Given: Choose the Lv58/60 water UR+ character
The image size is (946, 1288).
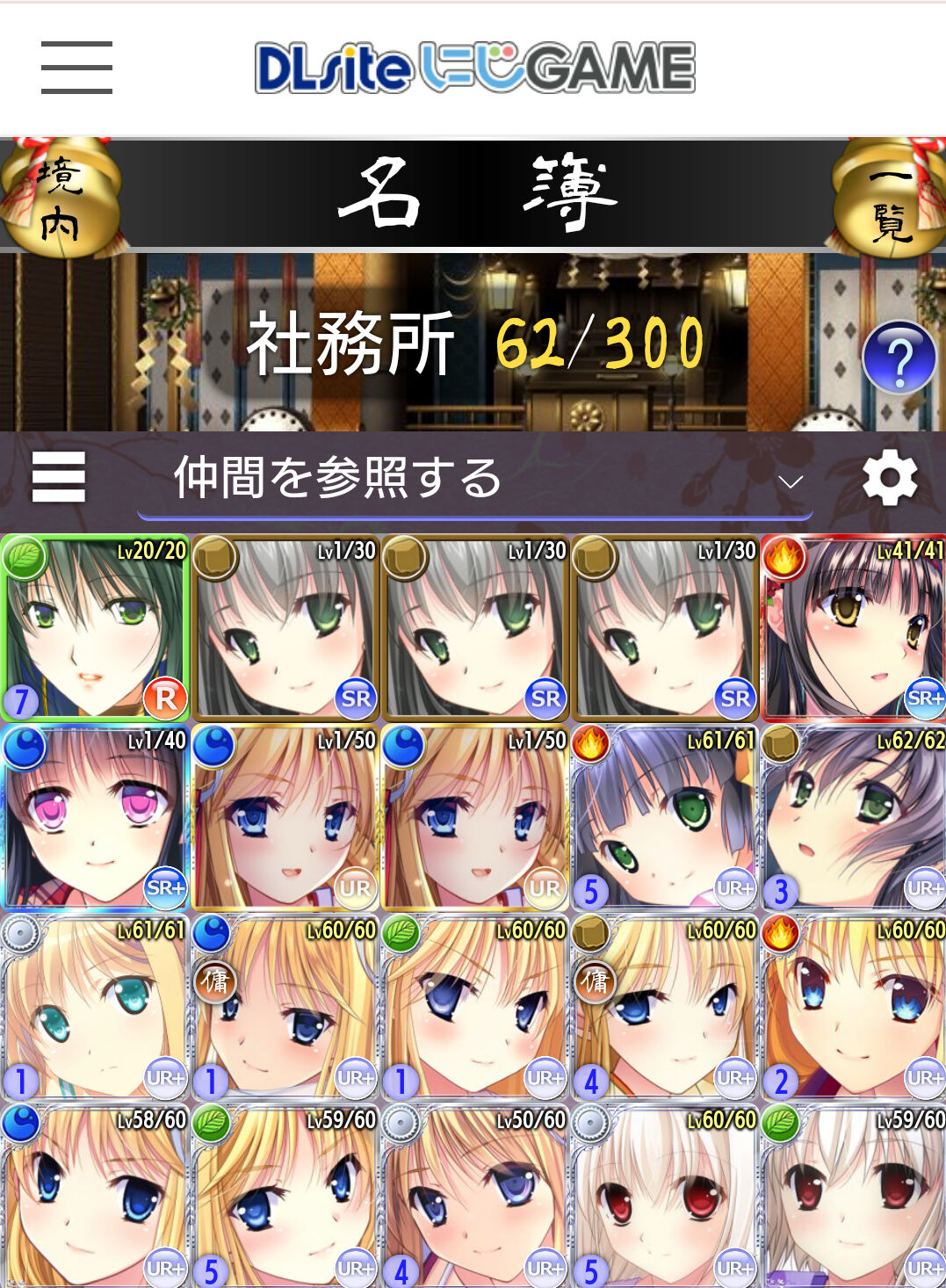Looking at the screenshot, I should pyautogui.click(x=95, y=1195).
